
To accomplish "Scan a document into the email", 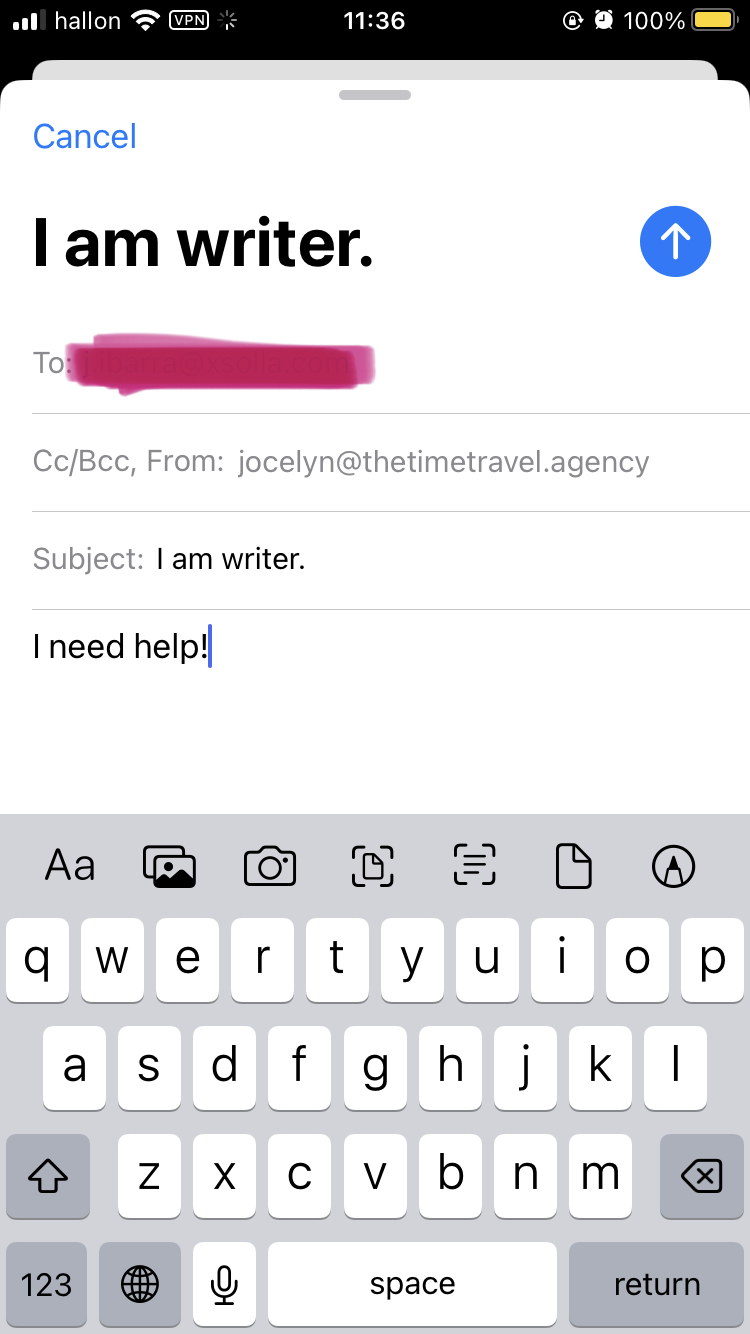I will point(372,866).
